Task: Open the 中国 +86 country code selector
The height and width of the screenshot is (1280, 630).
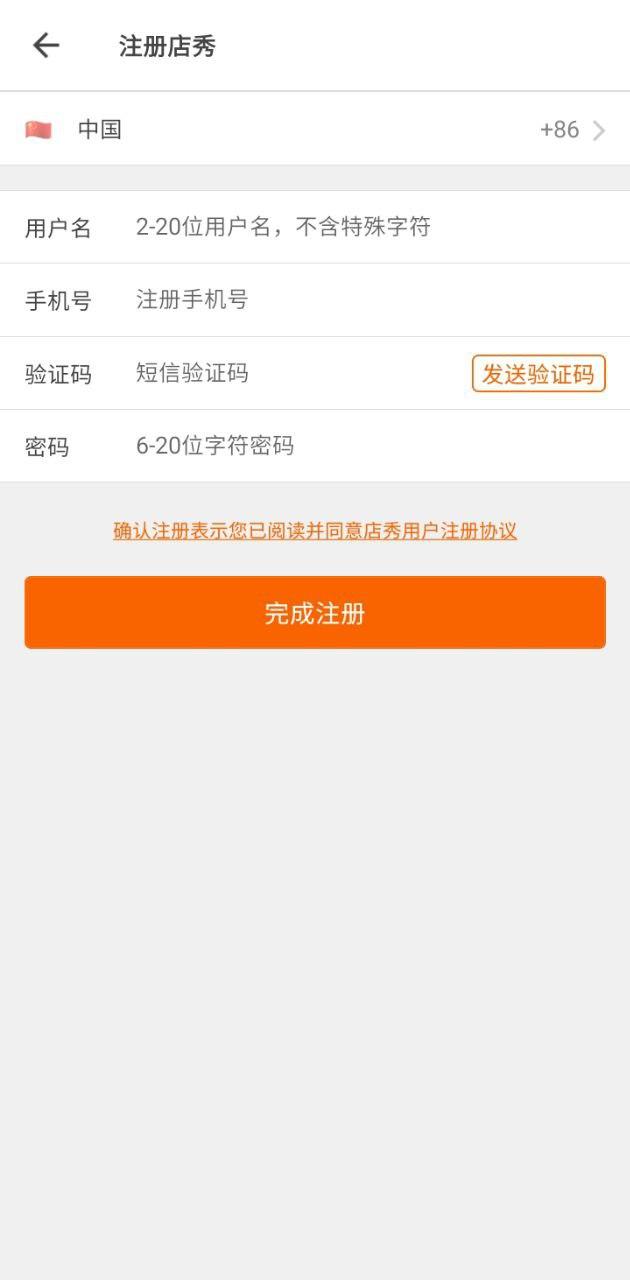Action: pos(315,130)
